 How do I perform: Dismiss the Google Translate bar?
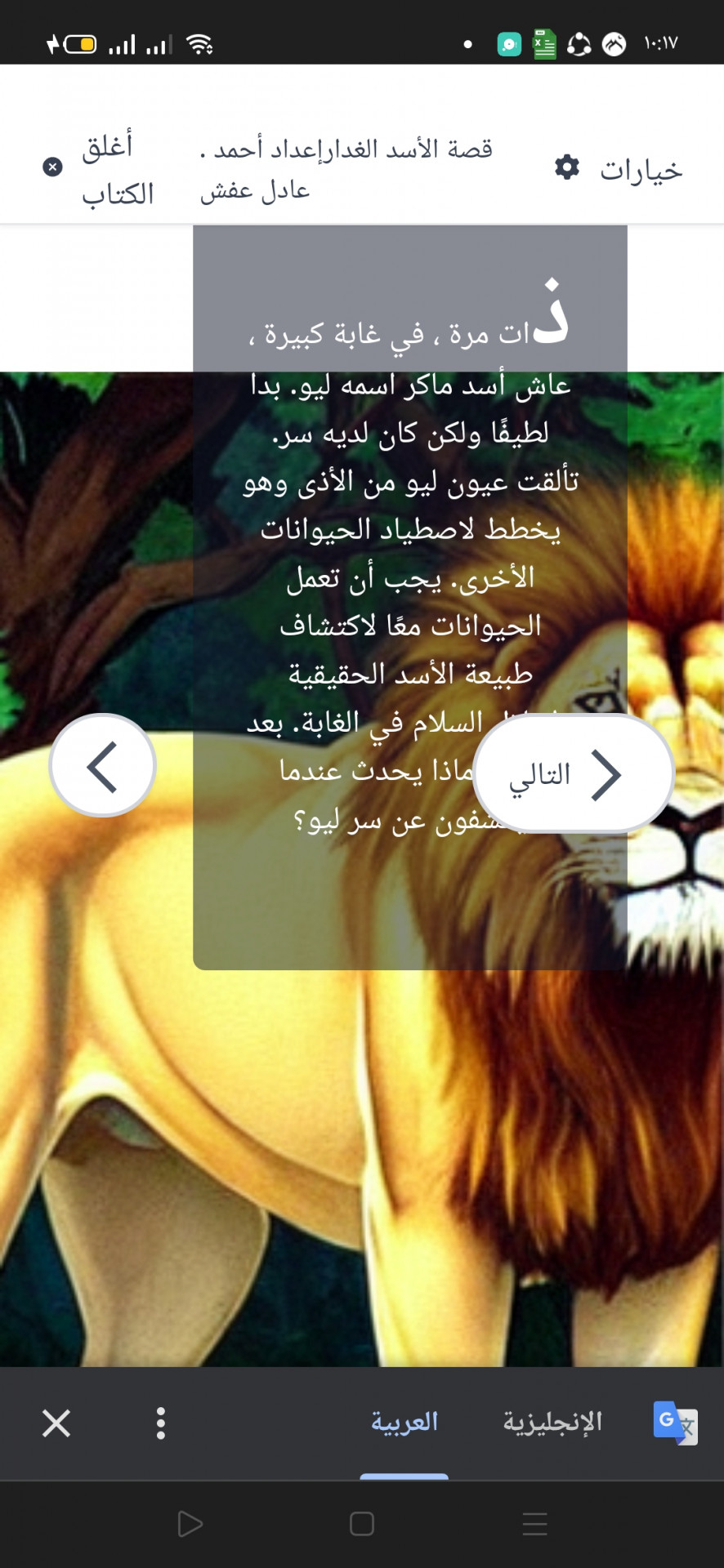56,1423
